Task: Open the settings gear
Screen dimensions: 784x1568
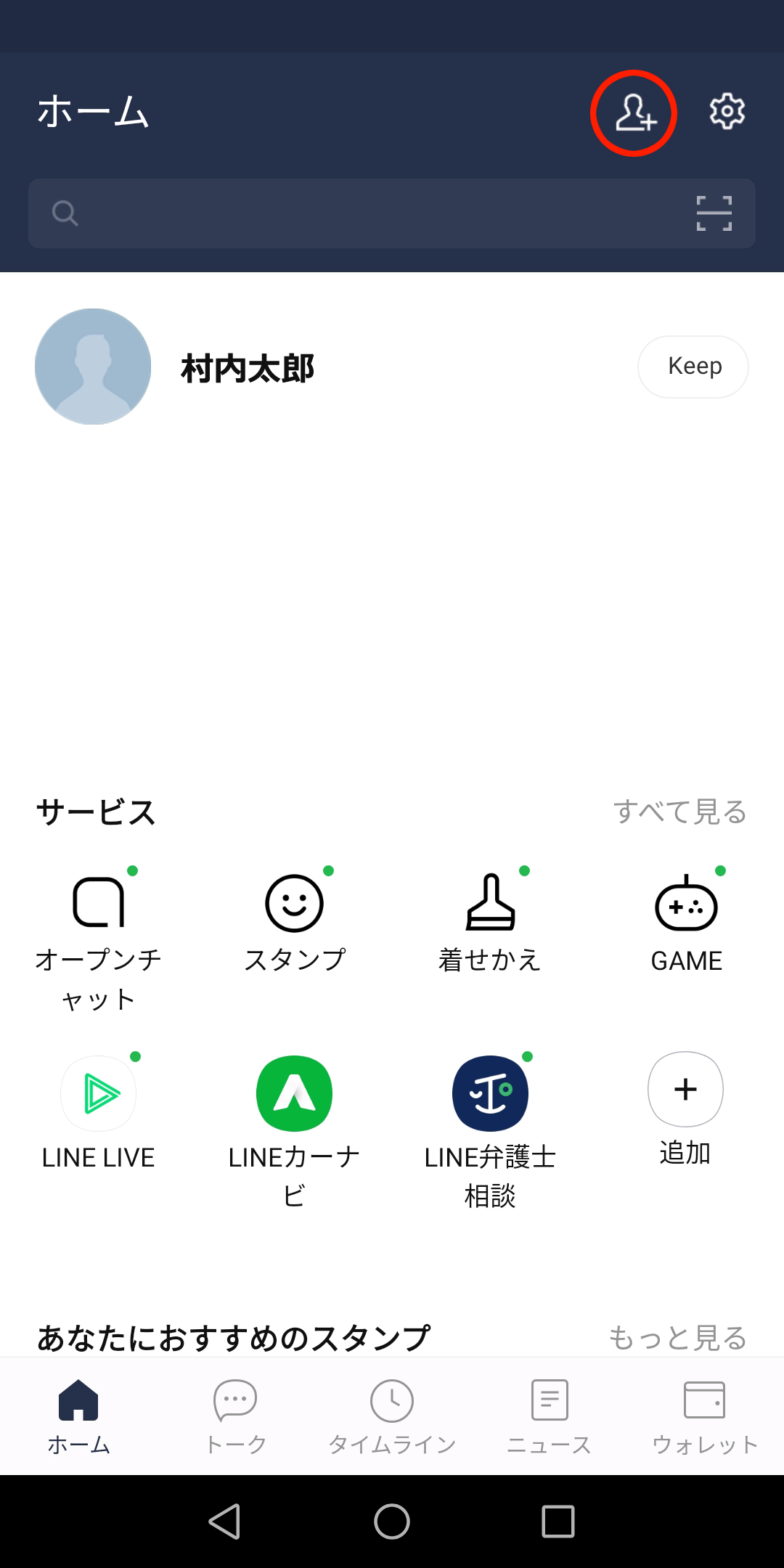Action: (727, 112)
